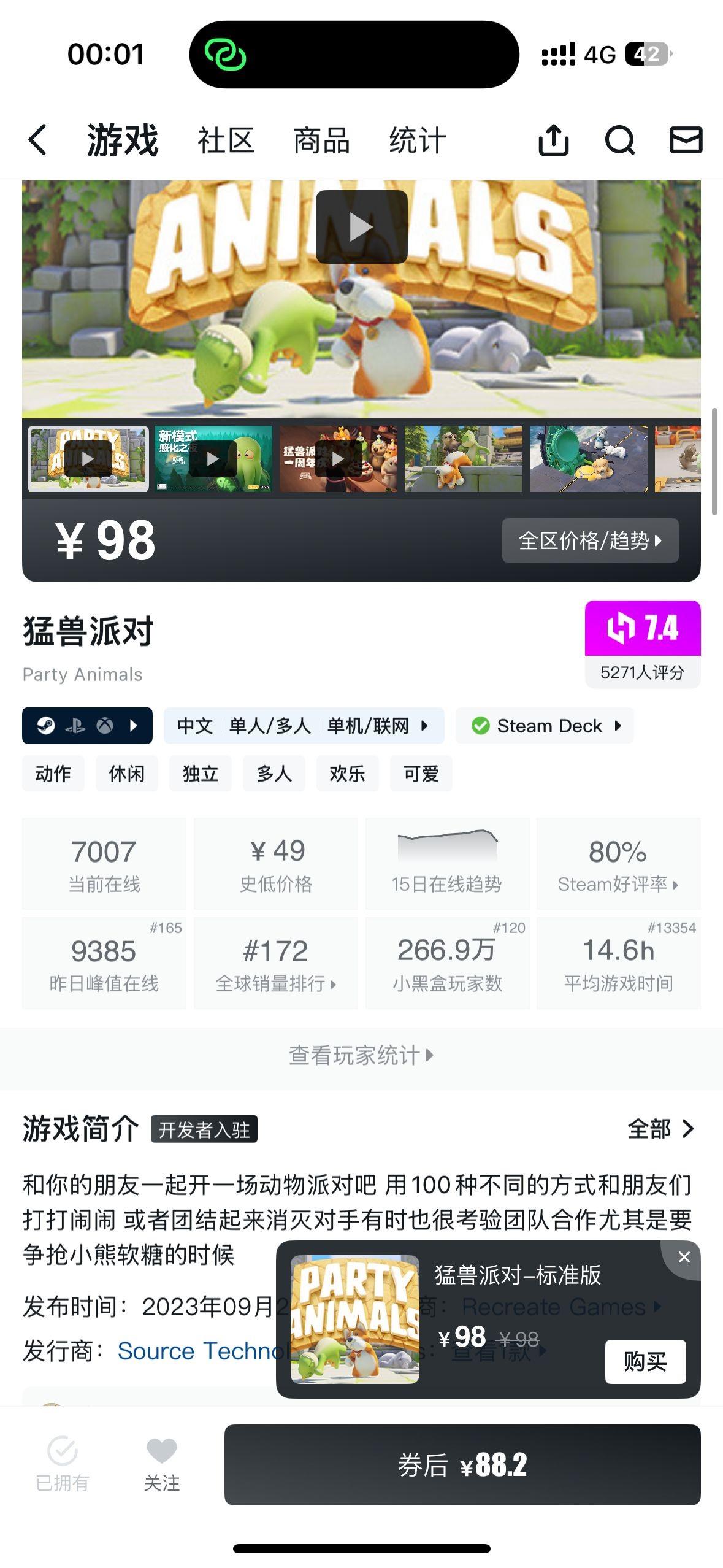View Steam好评率 details
This screenshot has width=723, height=1568.
618,864
